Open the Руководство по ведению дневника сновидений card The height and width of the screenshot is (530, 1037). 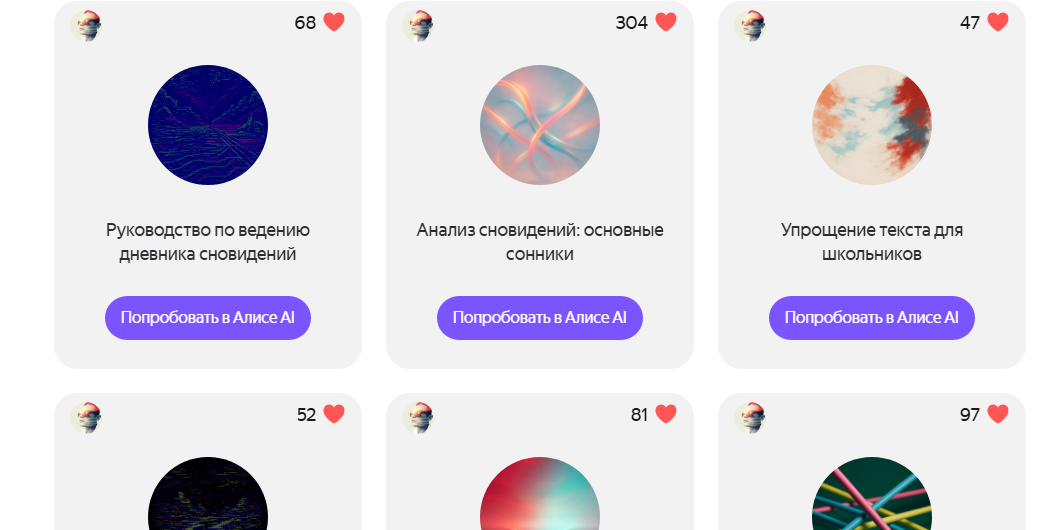[208, 242]
